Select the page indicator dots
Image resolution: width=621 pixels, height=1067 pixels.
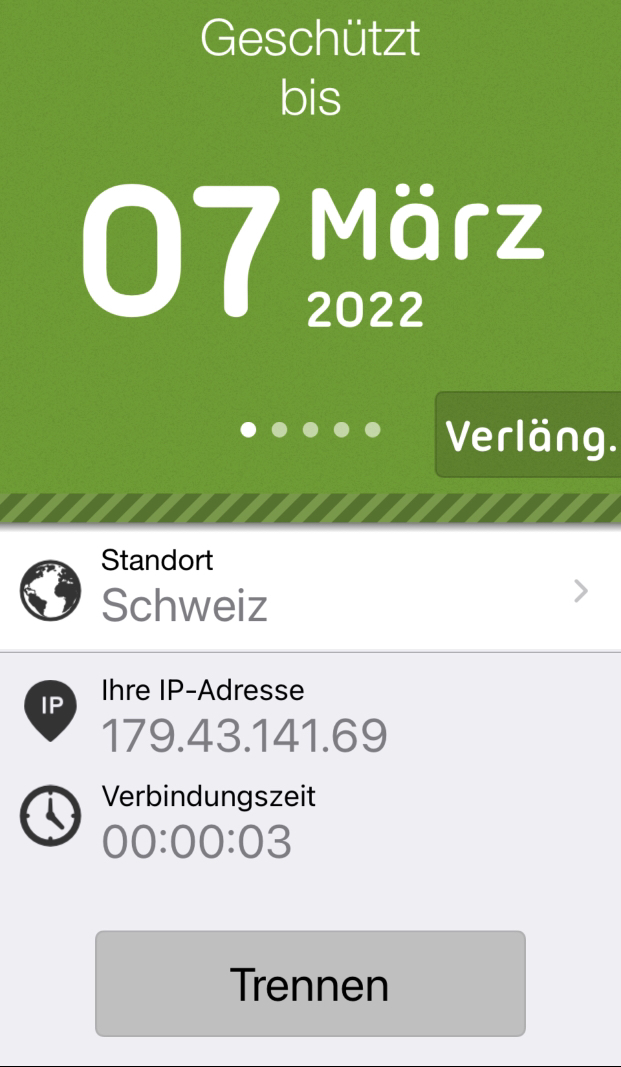point(310,429)
